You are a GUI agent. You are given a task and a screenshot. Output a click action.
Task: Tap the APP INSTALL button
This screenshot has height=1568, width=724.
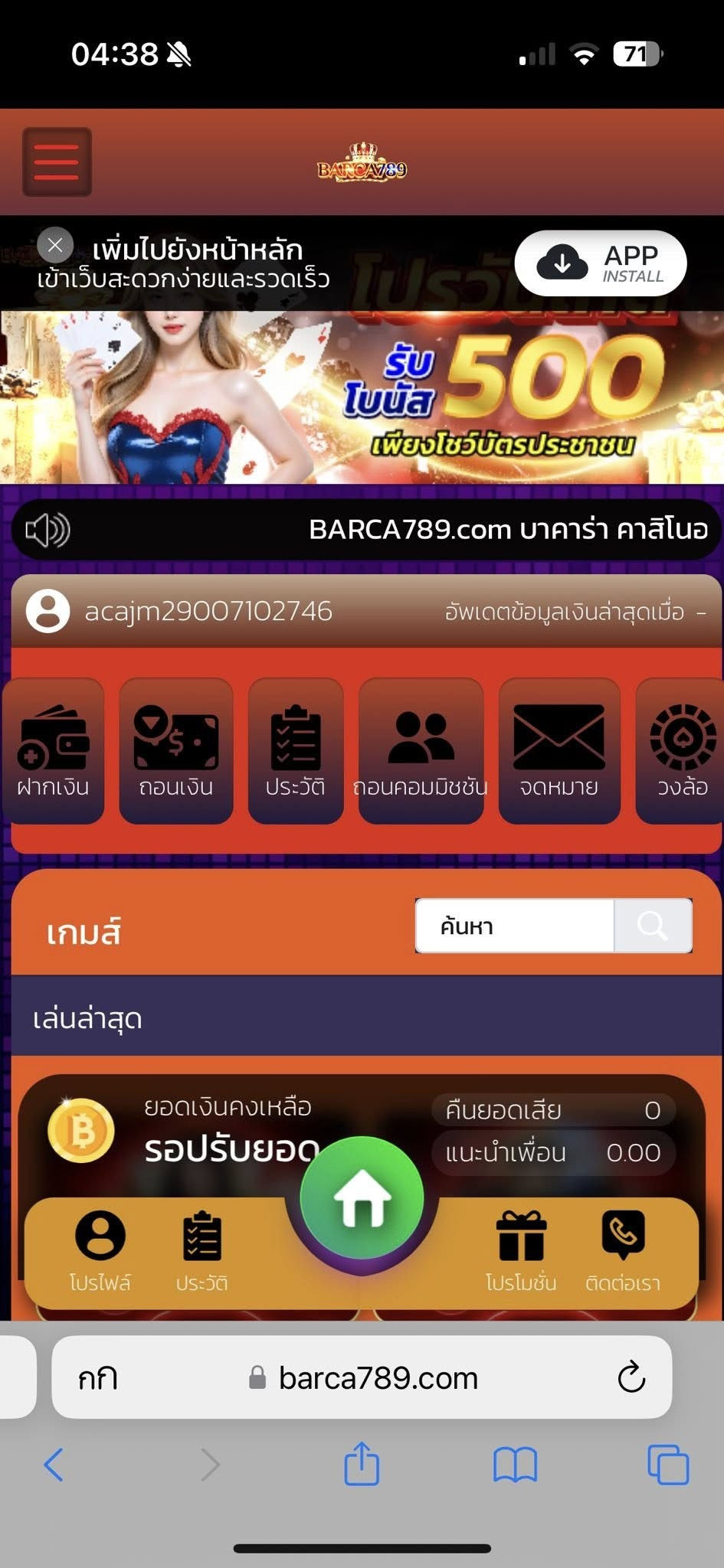(600, 263)
